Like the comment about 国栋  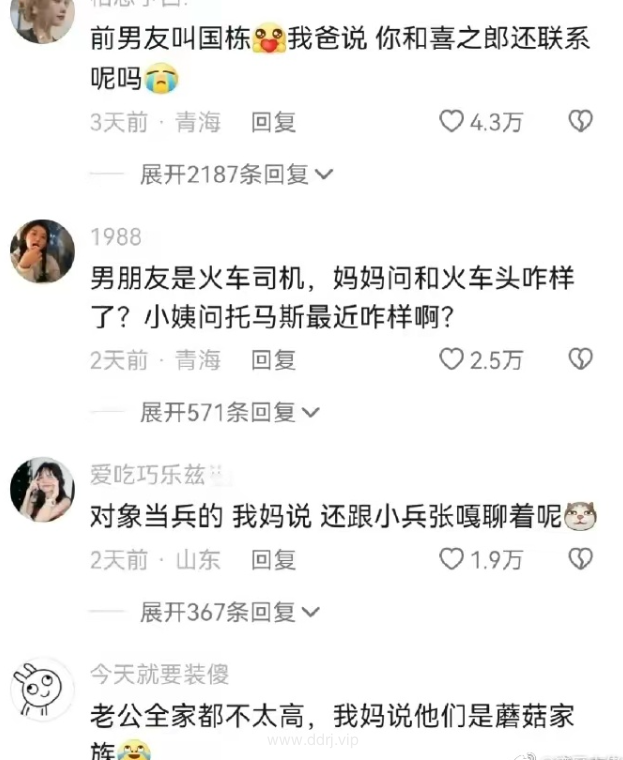click(452, 122)
